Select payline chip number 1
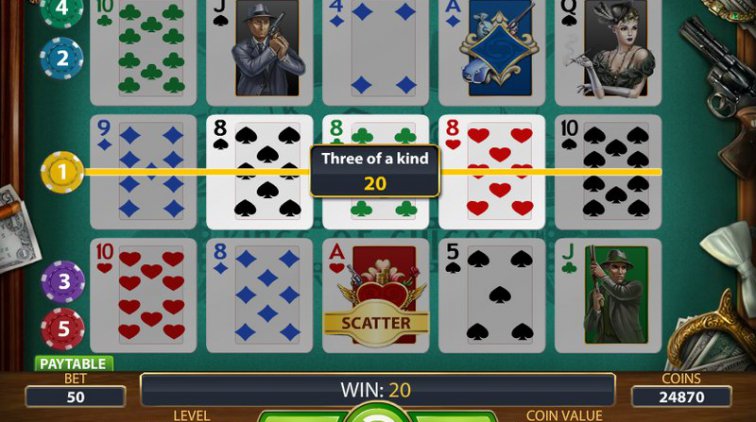Image resolution: width=756 pixels, height=422 pixels. click(62, 172)
